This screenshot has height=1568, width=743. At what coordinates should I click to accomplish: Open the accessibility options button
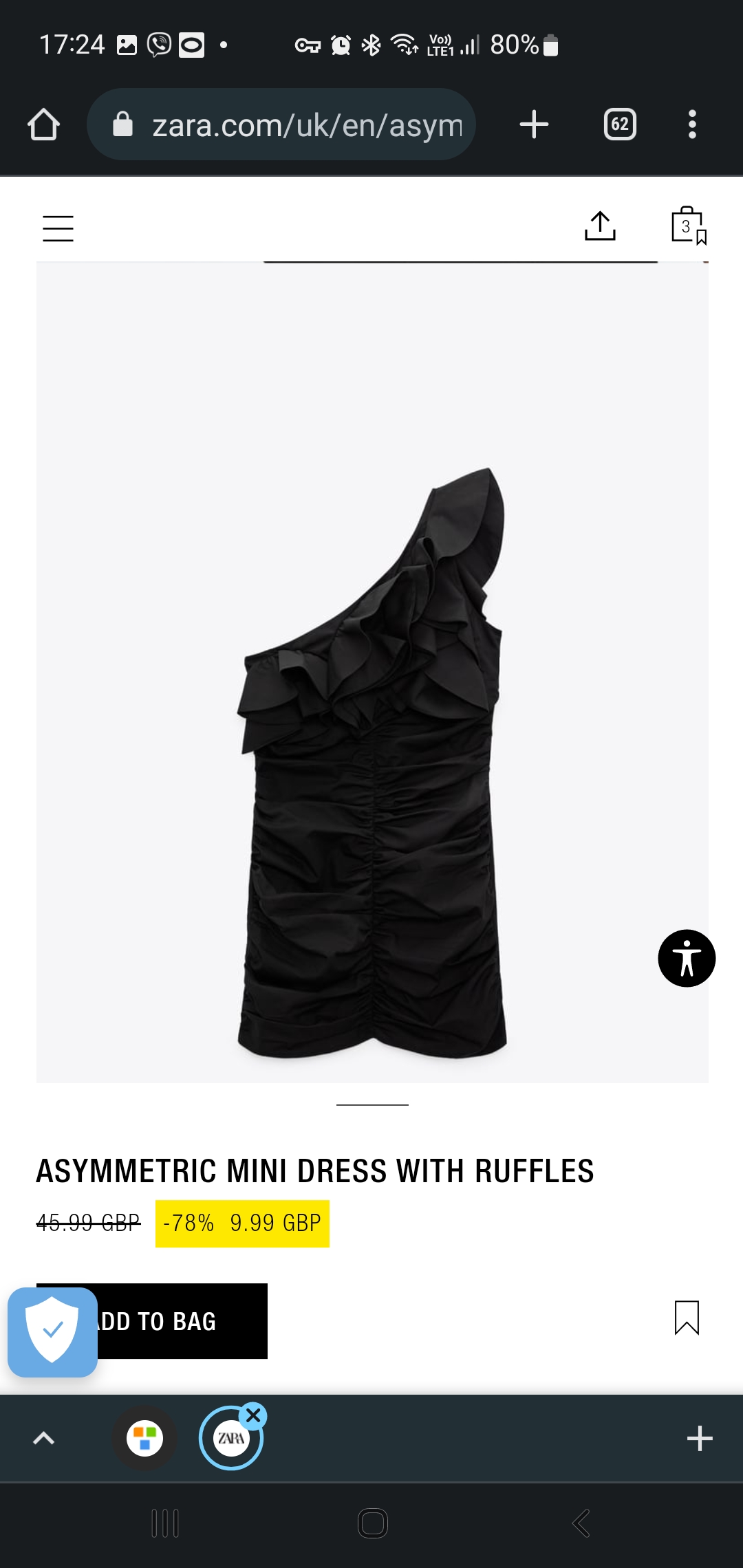tap(687, 958)
